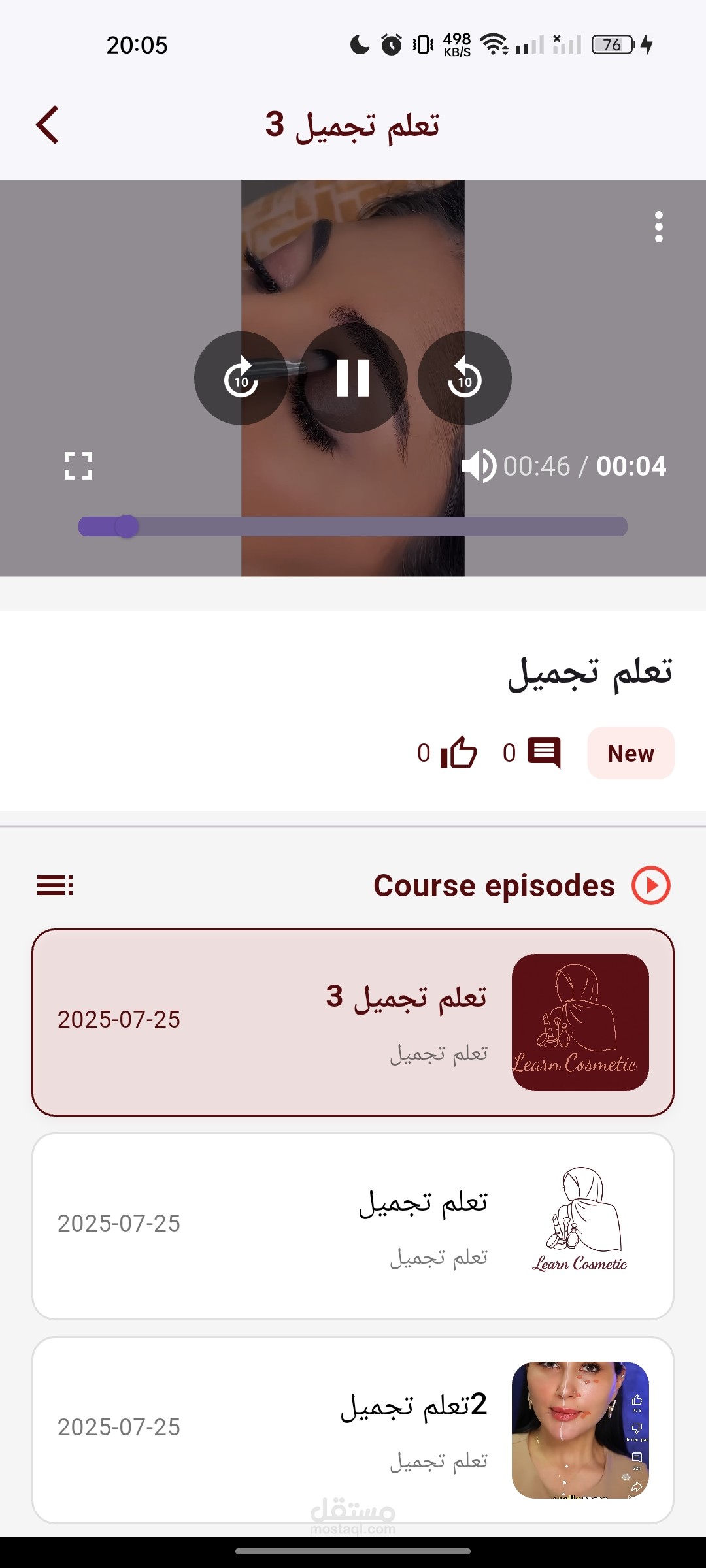This screenshot has height=1568, width=706.
Task: Tap the video progress bar
Action: (x=353, y=527)
